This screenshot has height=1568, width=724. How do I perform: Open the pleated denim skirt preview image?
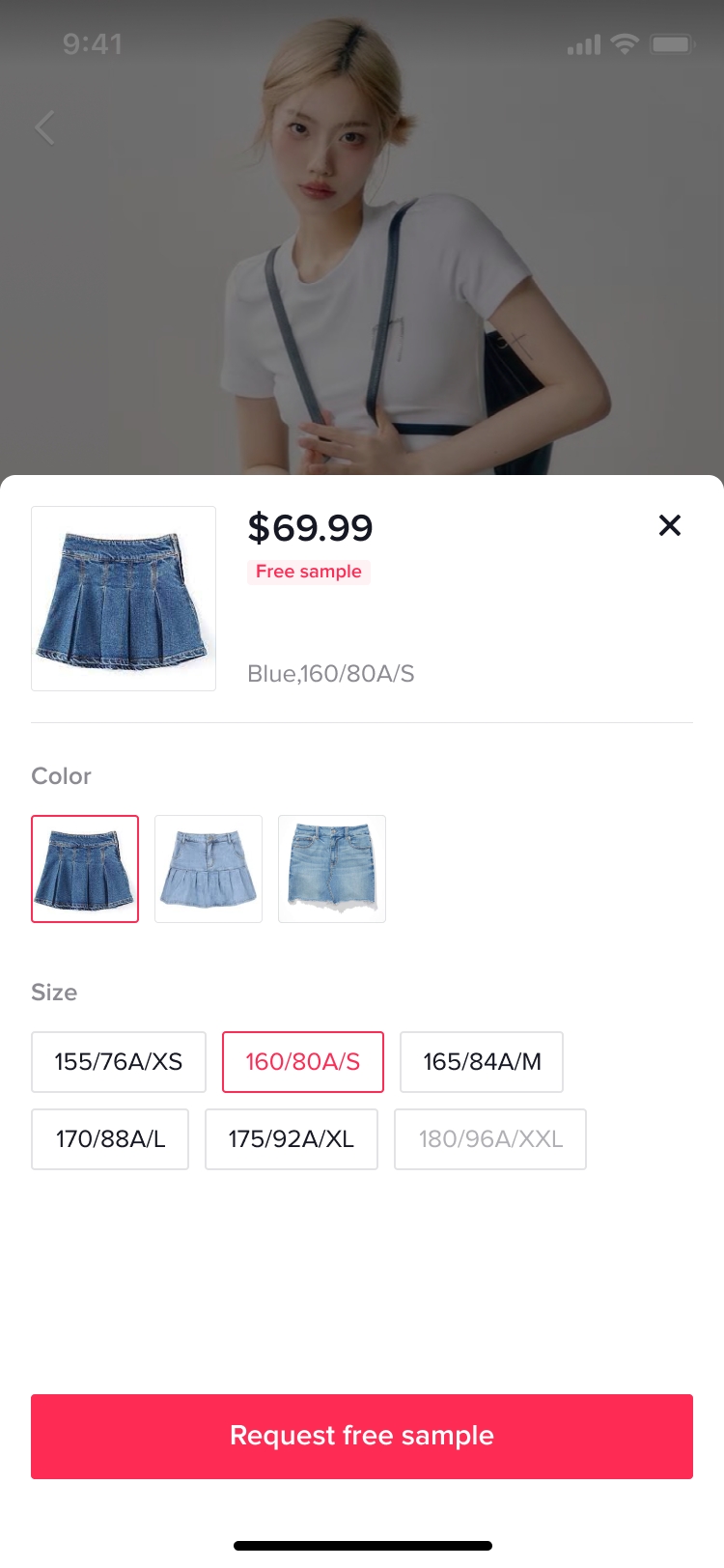124,599
